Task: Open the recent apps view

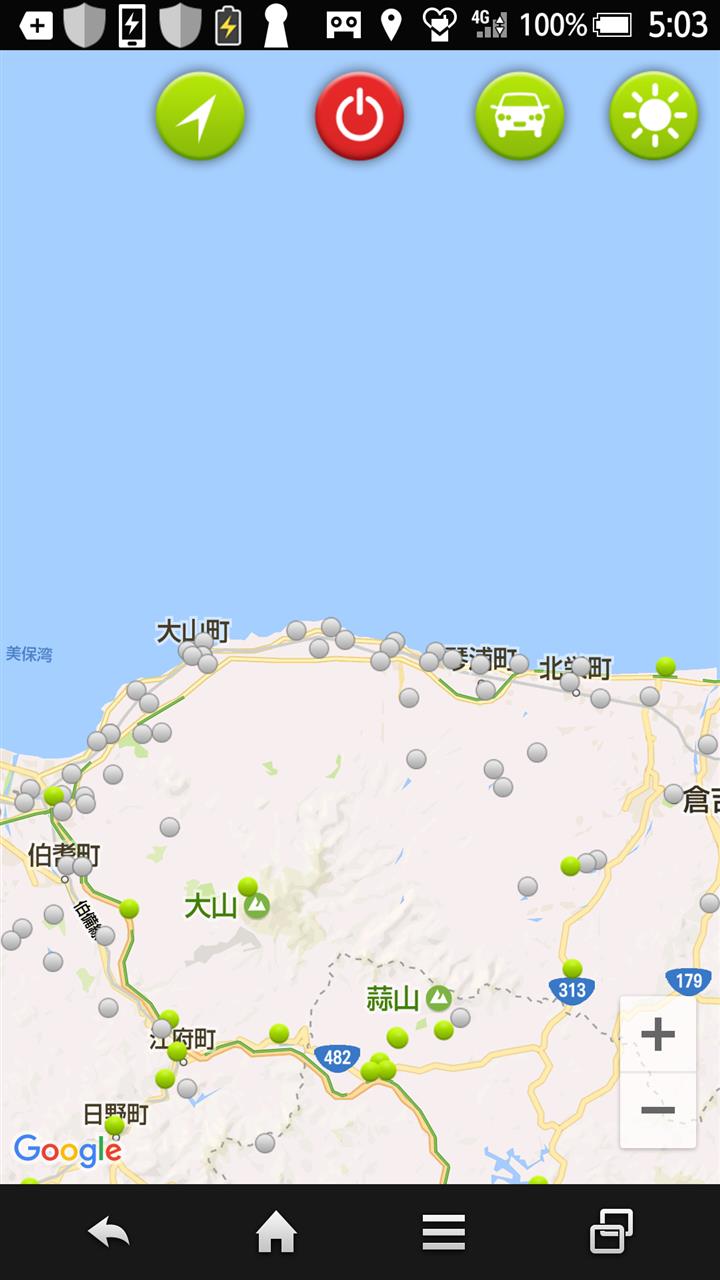Action: pos(611,1232)
